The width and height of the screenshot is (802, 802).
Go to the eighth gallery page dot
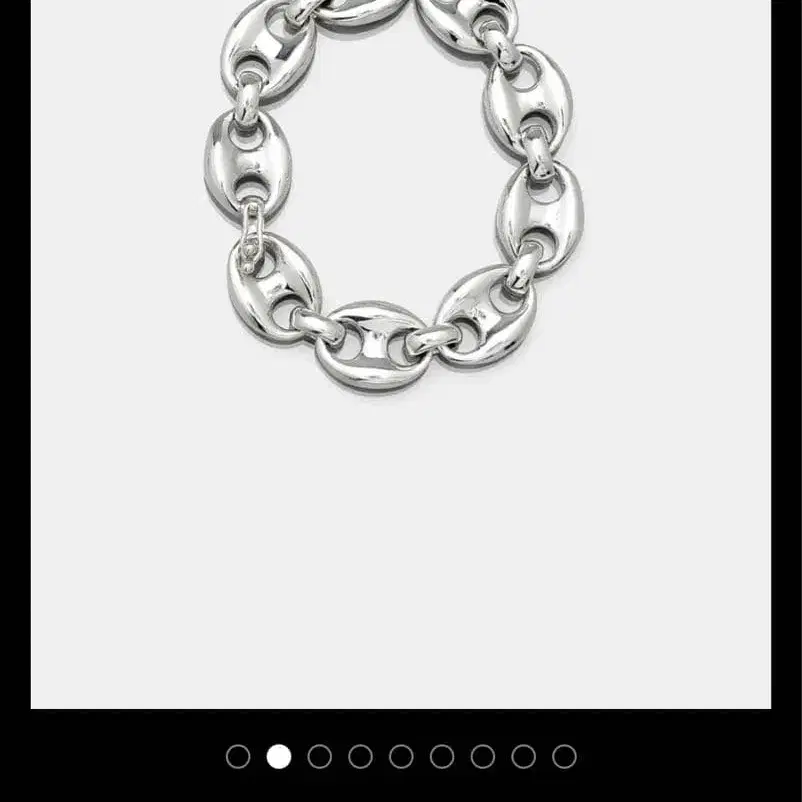coord(523,756)
